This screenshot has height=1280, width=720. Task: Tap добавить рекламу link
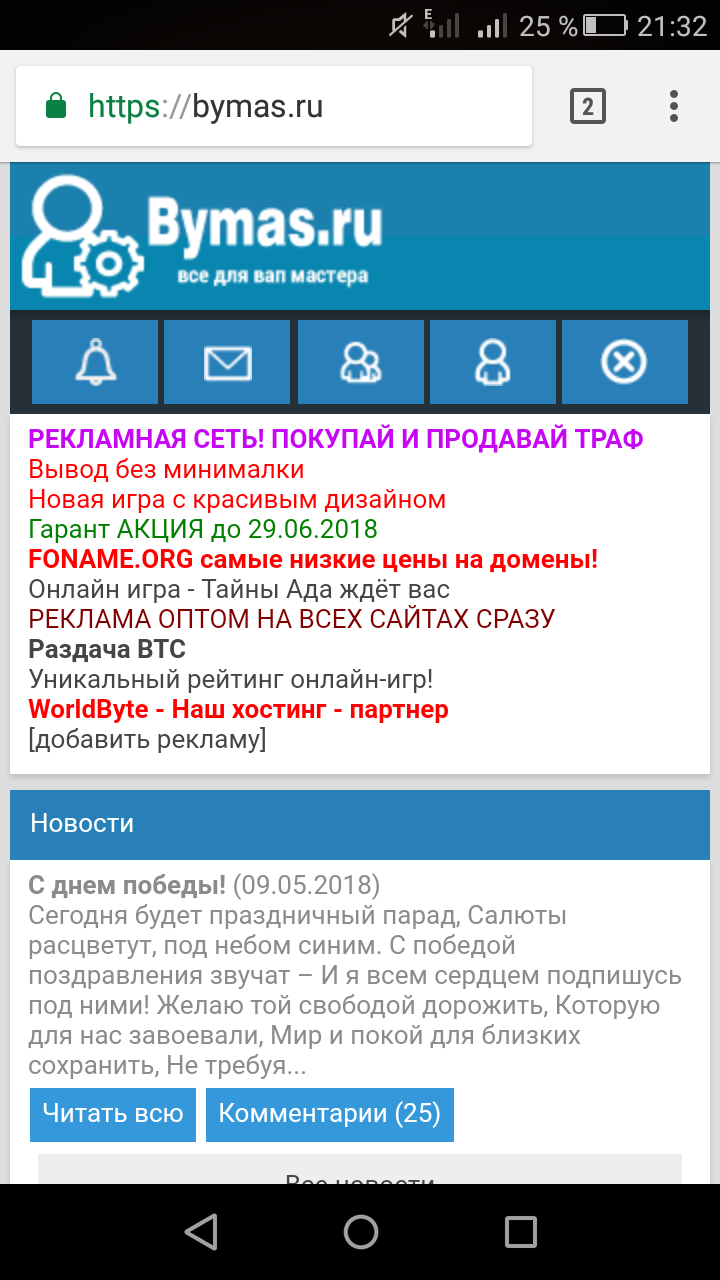[x=147, y=739]
